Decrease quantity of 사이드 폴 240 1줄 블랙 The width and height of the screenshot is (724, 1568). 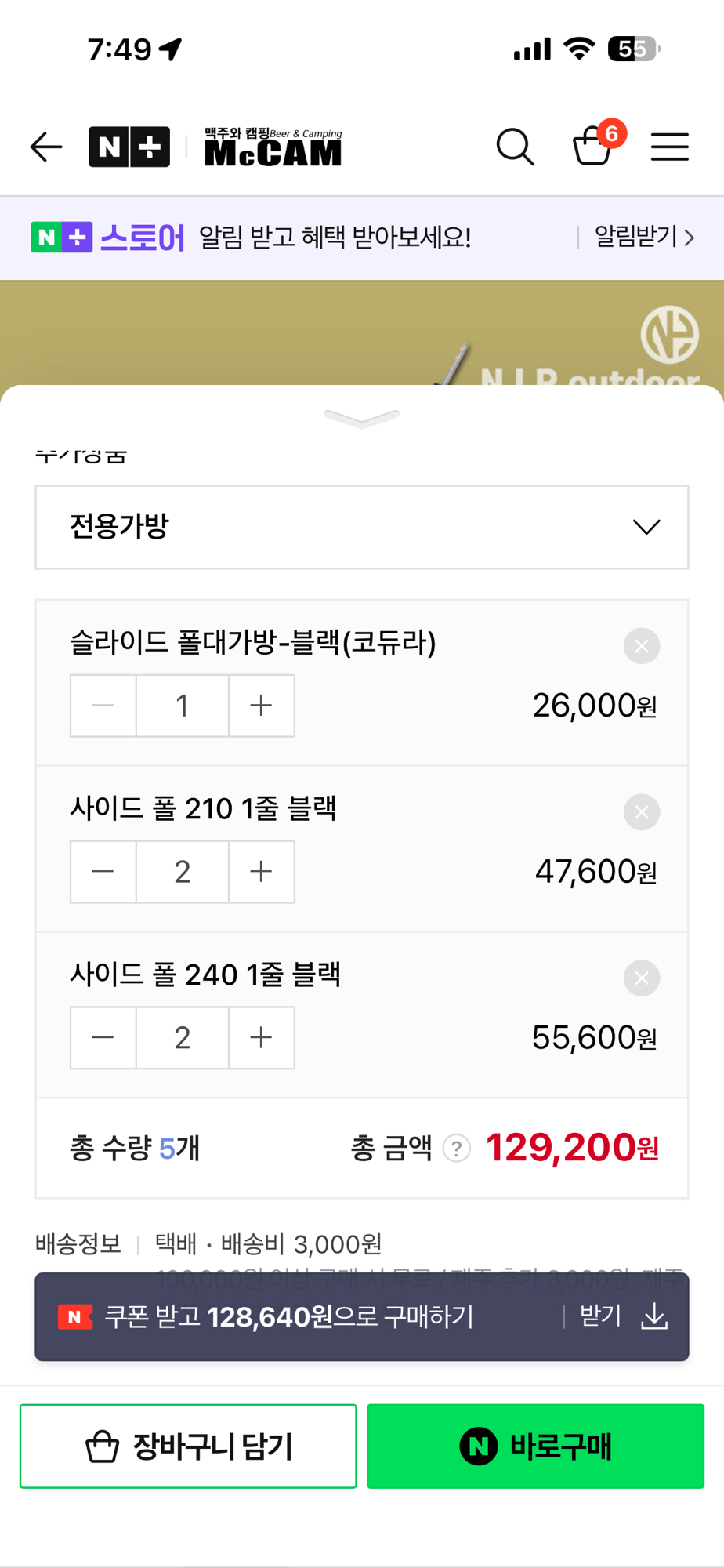103,1037
